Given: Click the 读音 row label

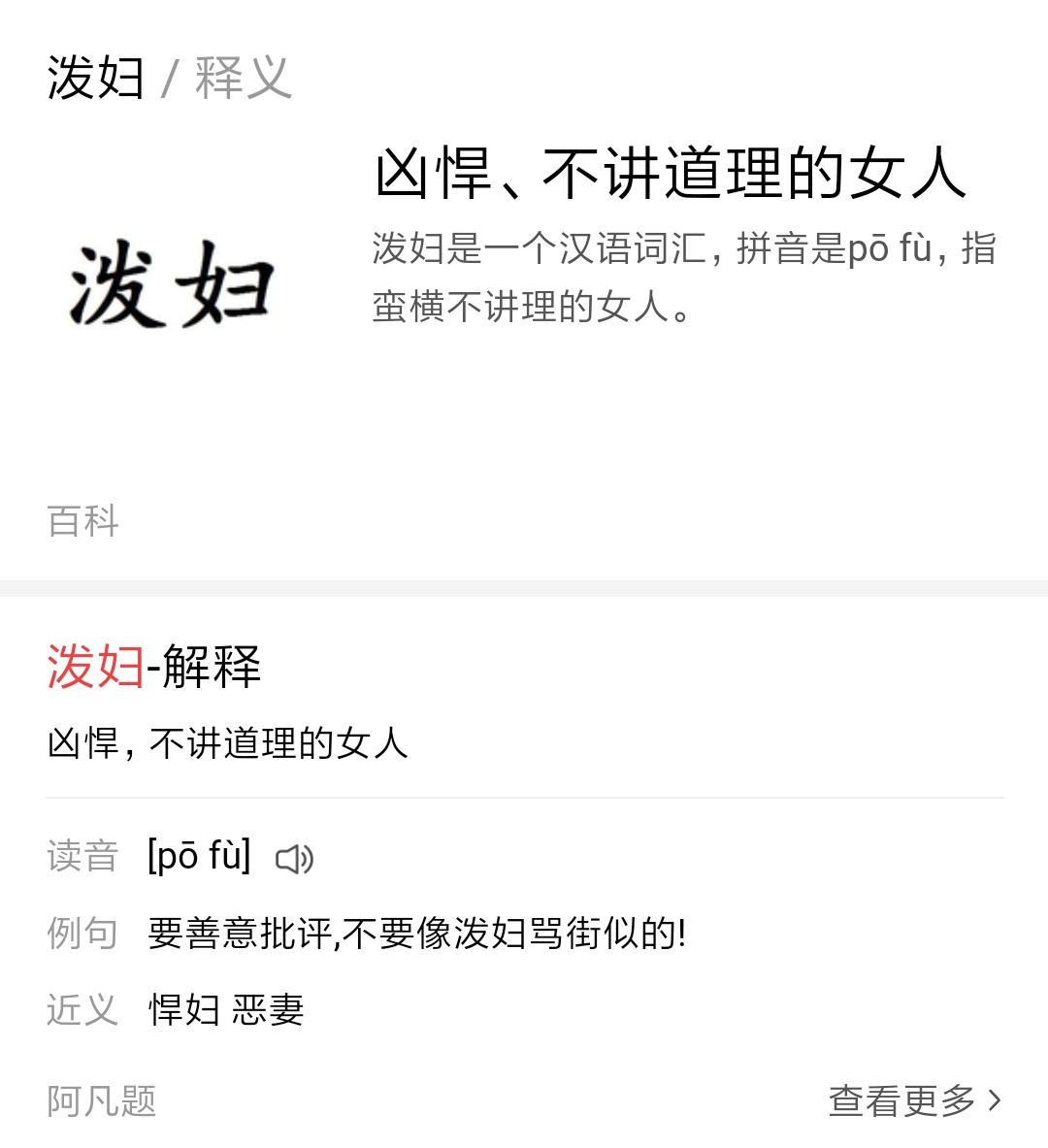Looking at the screenshot, I should 82,858.
